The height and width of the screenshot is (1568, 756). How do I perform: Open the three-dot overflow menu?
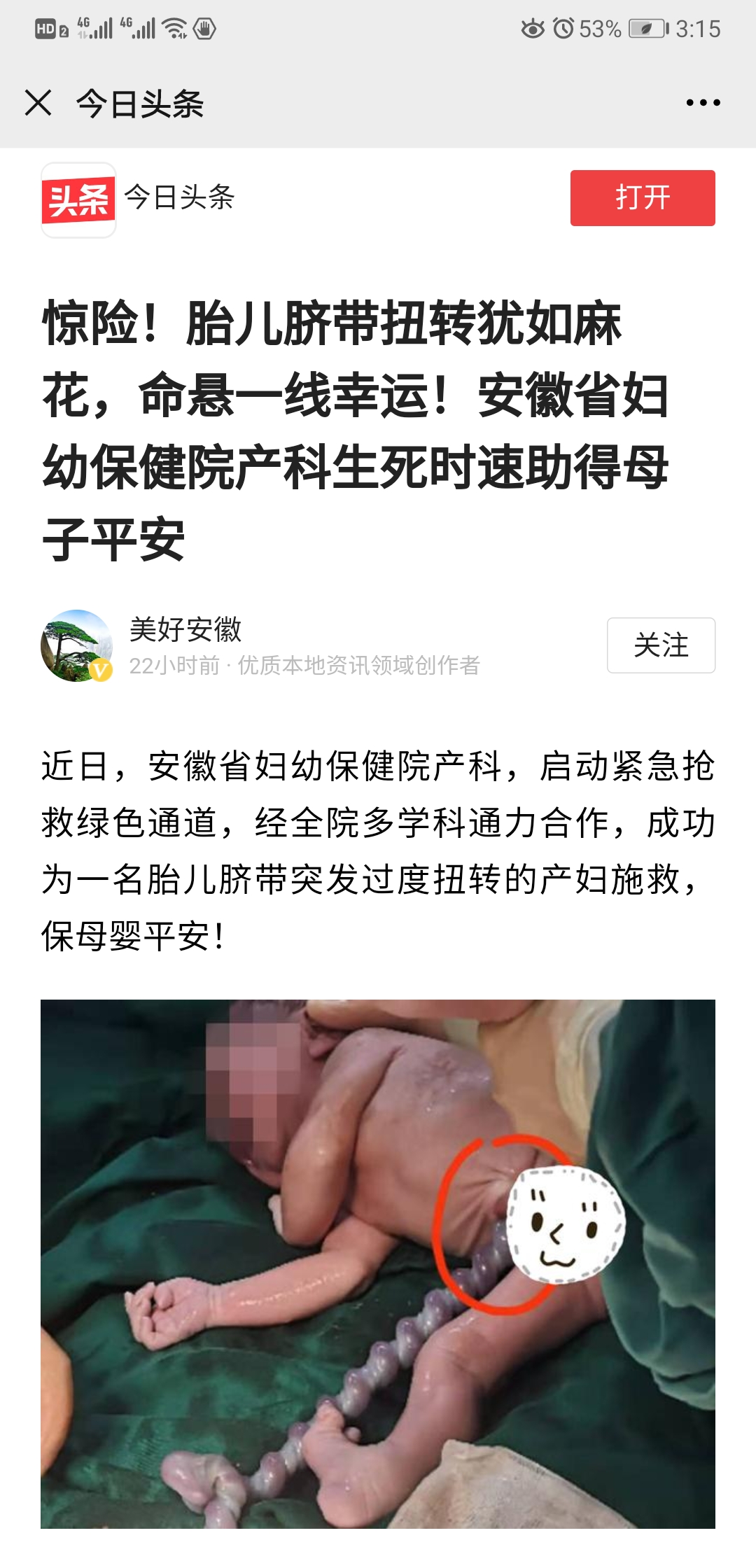click(703, 103)
